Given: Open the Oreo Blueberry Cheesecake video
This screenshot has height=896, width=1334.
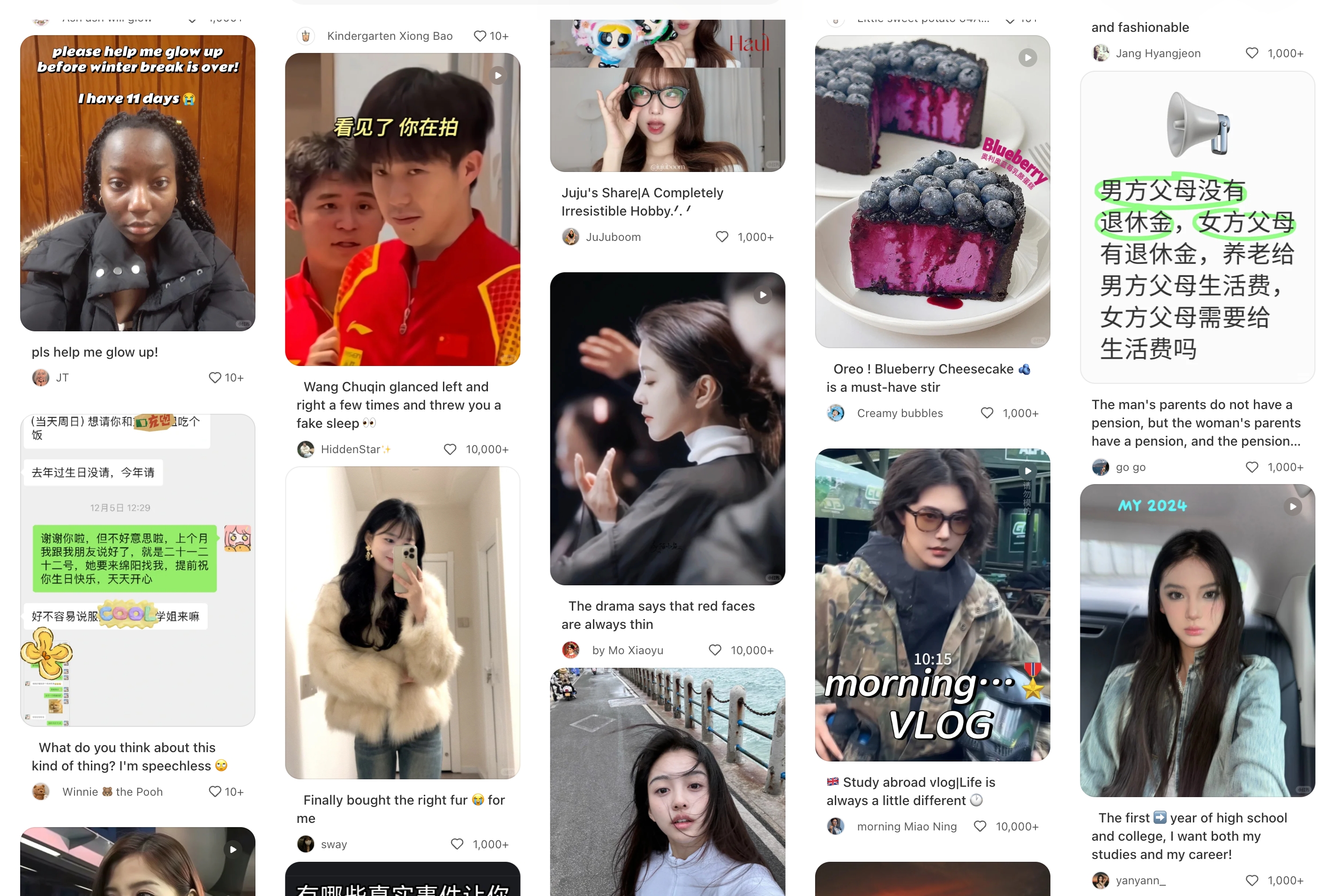Looking at the screenshot, I should [932, 191].
